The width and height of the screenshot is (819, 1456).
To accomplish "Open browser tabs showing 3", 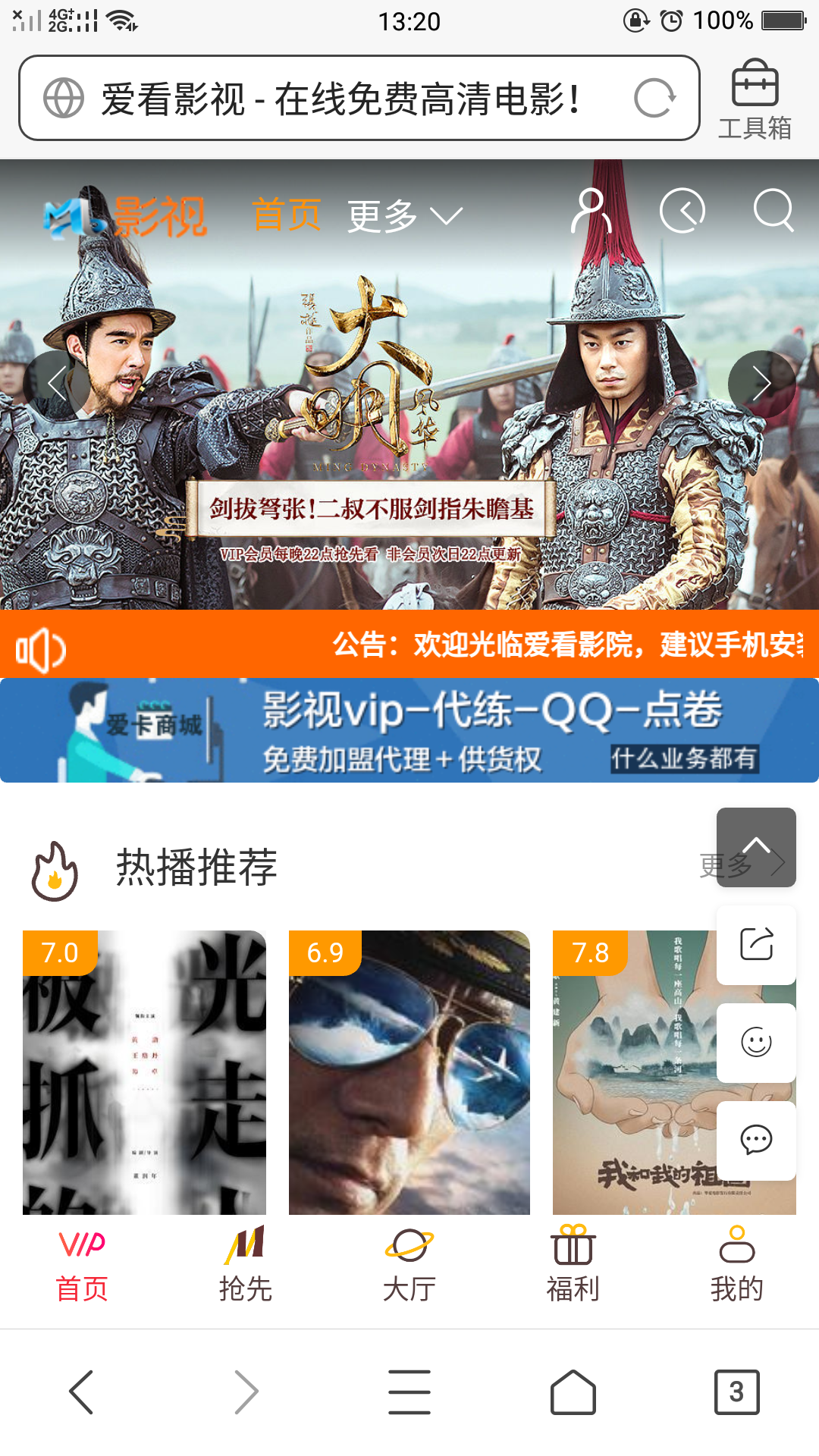I will [736, 1392].
